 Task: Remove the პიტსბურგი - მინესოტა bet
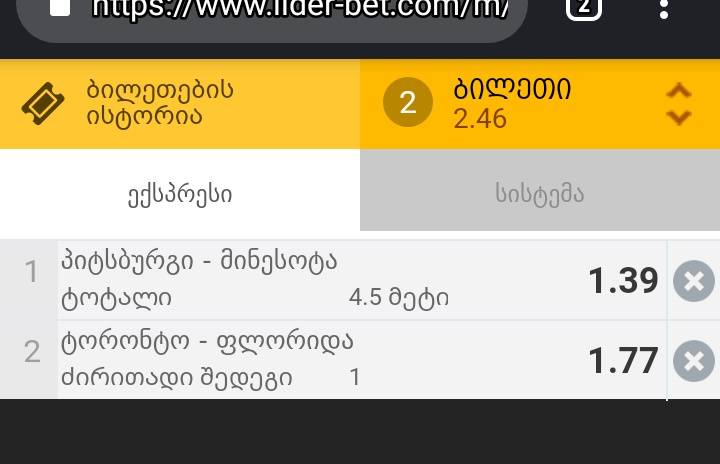[694, 281]
